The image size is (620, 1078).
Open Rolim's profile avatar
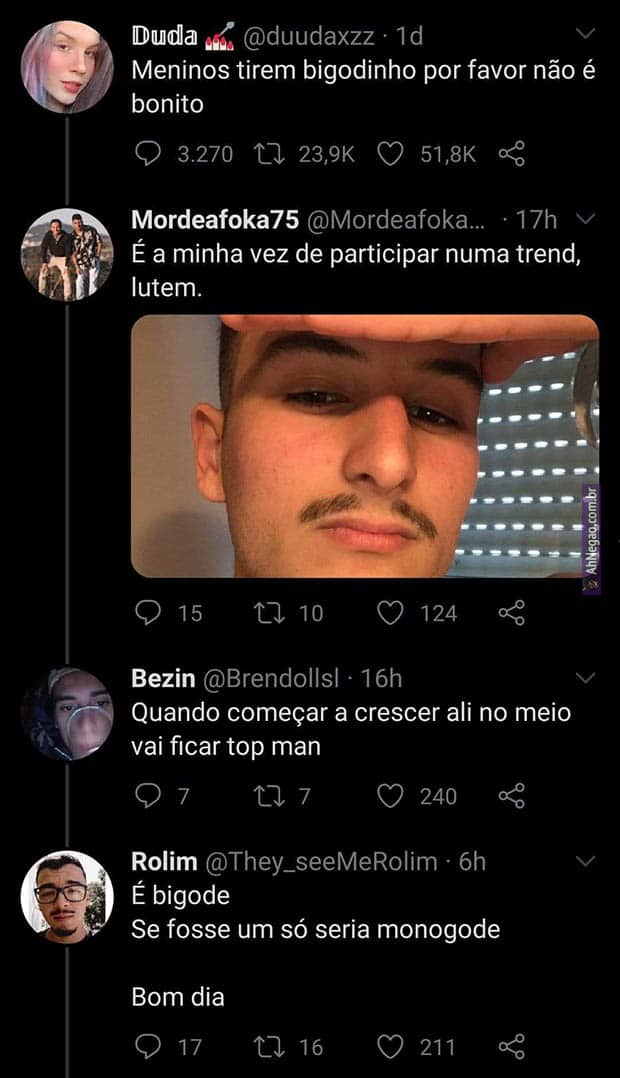[x=67, y=896]
